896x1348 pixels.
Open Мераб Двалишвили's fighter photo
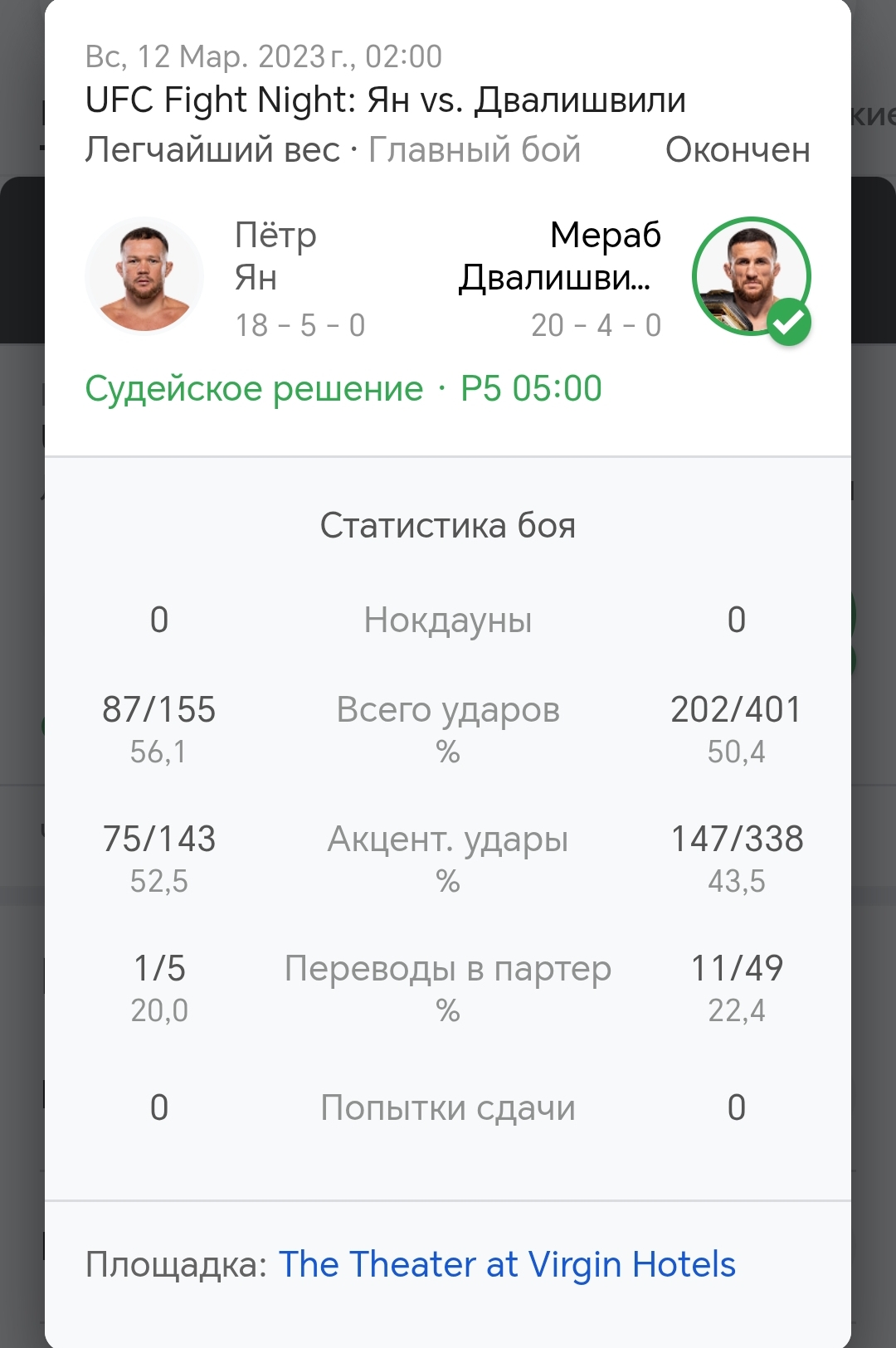(751, 277)
